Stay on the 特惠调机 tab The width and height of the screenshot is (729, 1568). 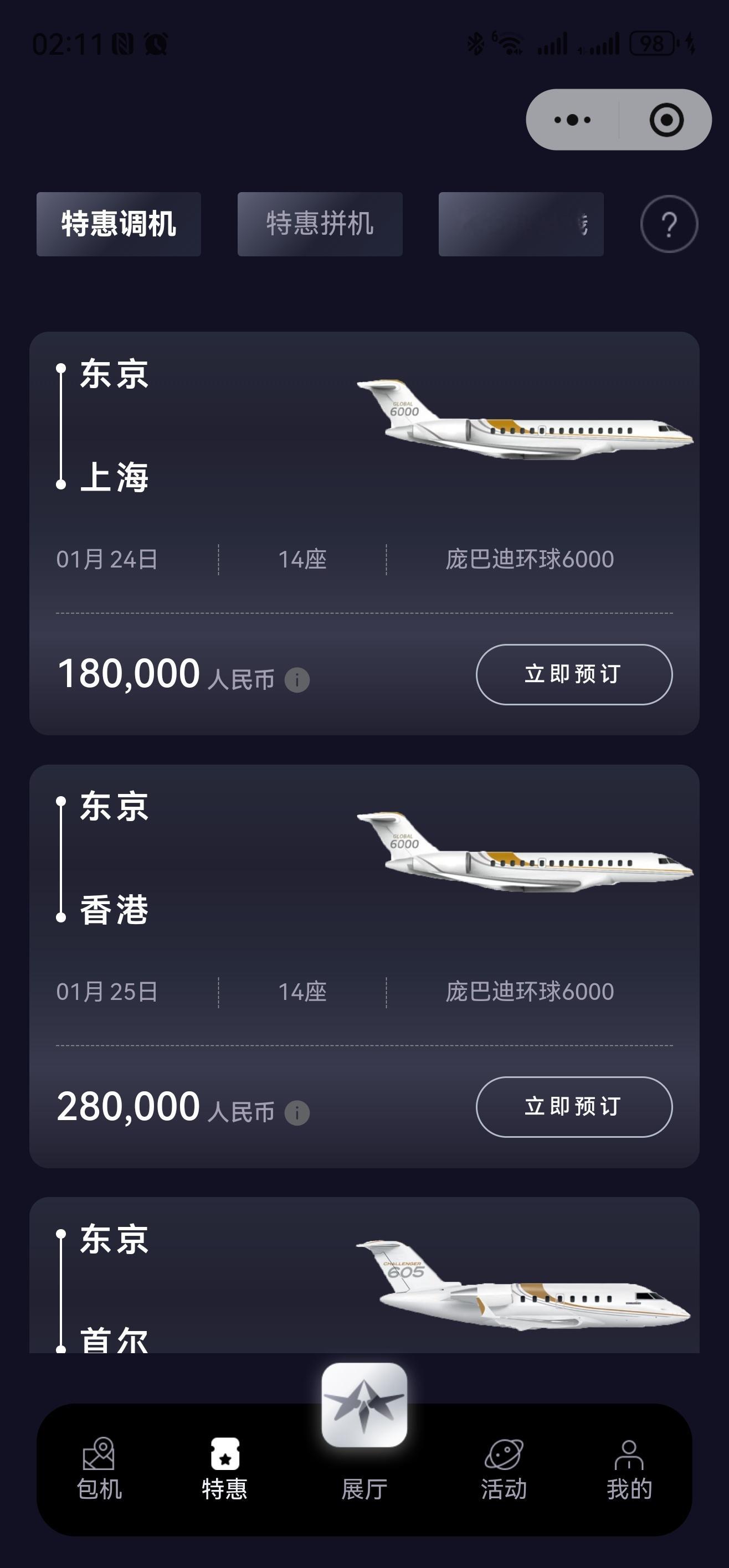(x=119, y=224)
